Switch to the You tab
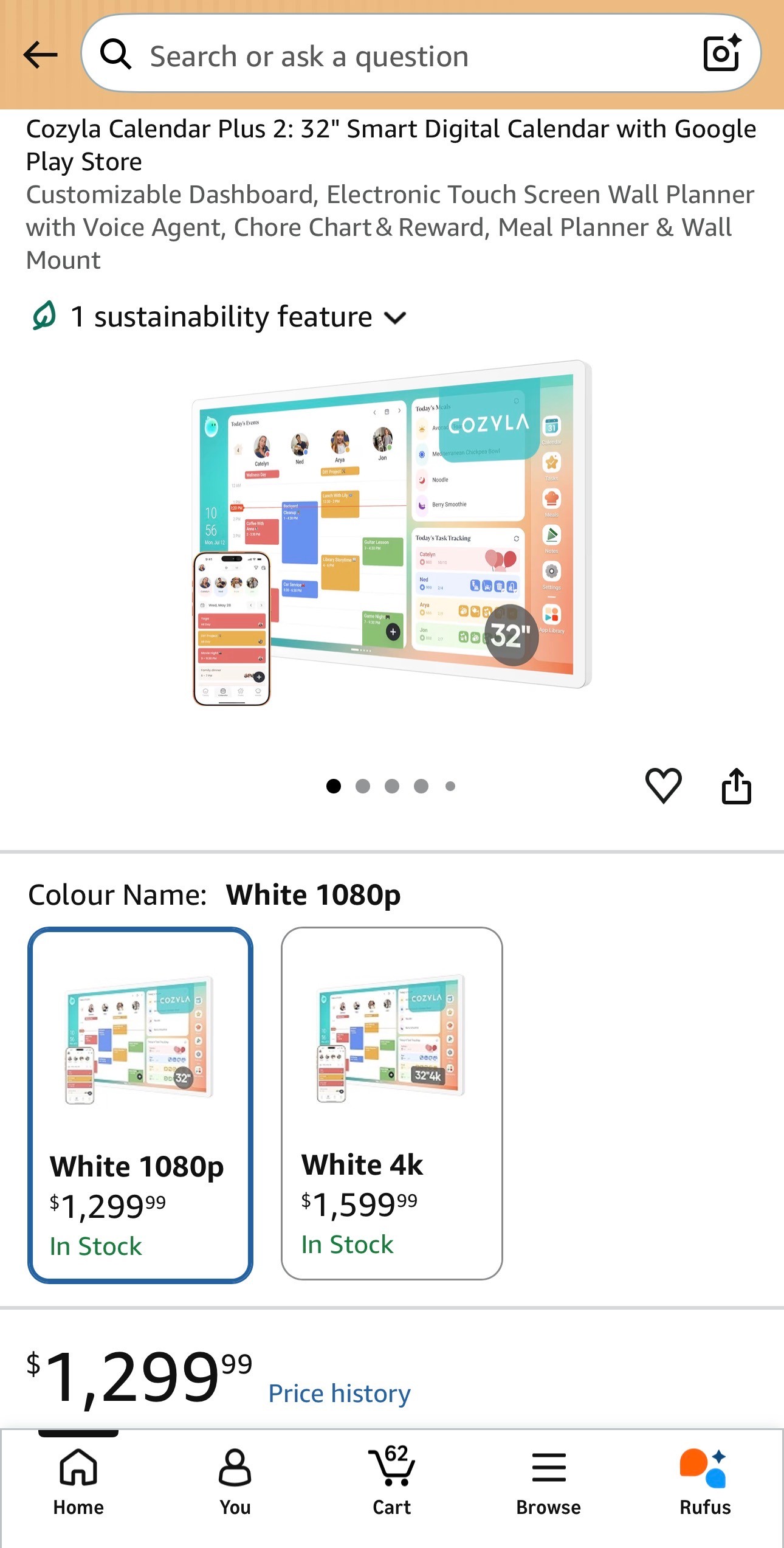The image size is (784, 1548). point(235,1482)
